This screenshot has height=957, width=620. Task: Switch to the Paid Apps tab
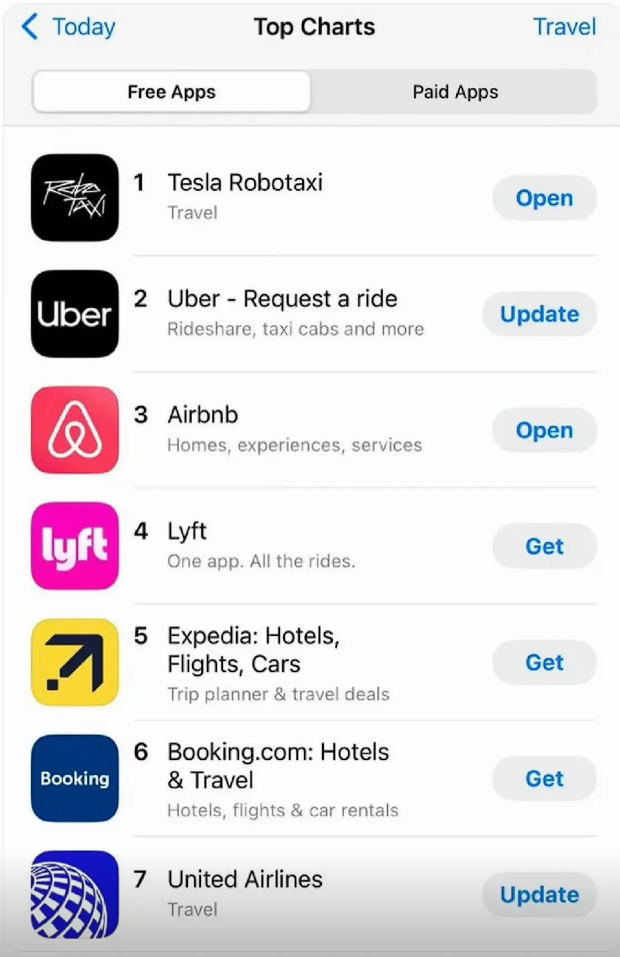455,92
